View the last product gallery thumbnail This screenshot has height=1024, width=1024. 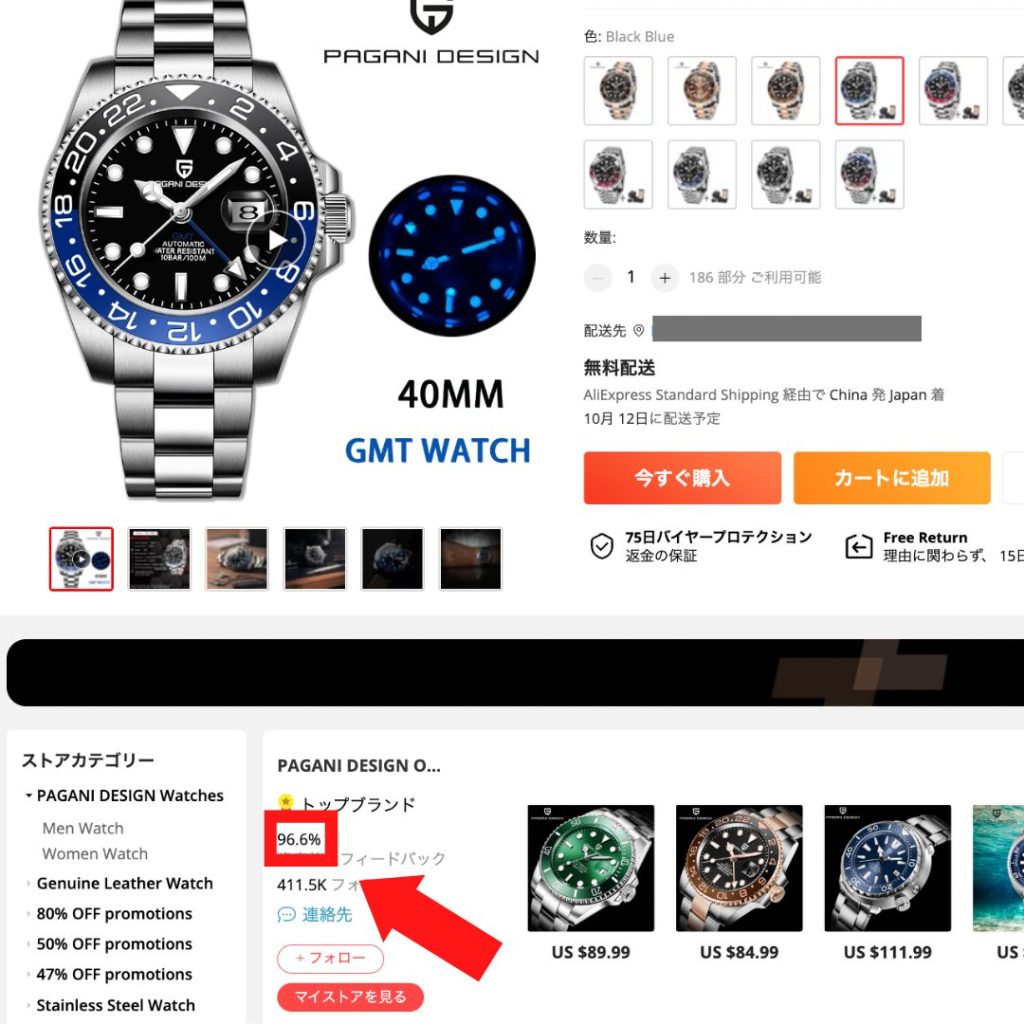click(x=470, y=559)
